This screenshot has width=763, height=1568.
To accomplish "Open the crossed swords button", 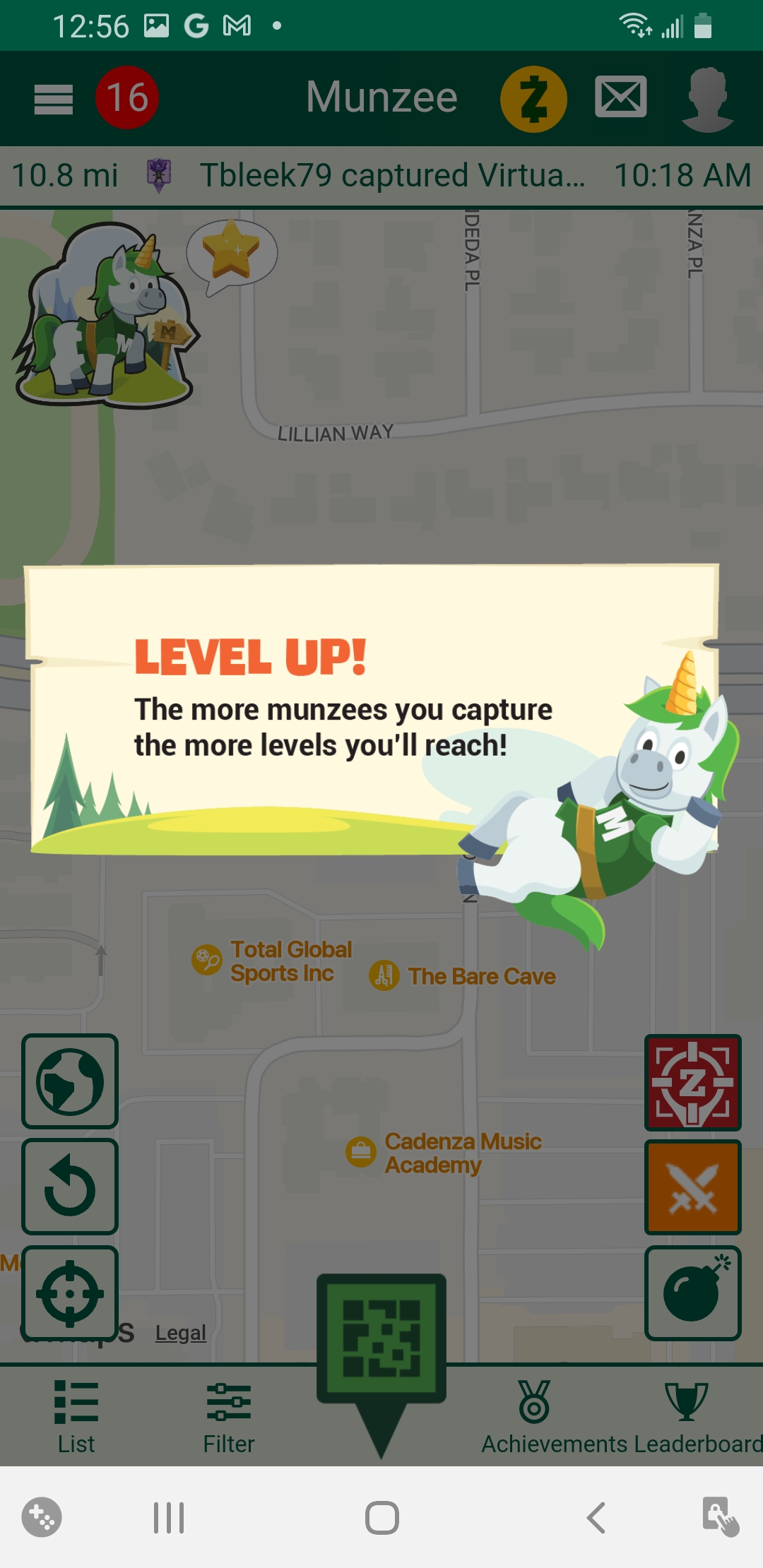I will pyautogui.click(x=693, y=1187).
